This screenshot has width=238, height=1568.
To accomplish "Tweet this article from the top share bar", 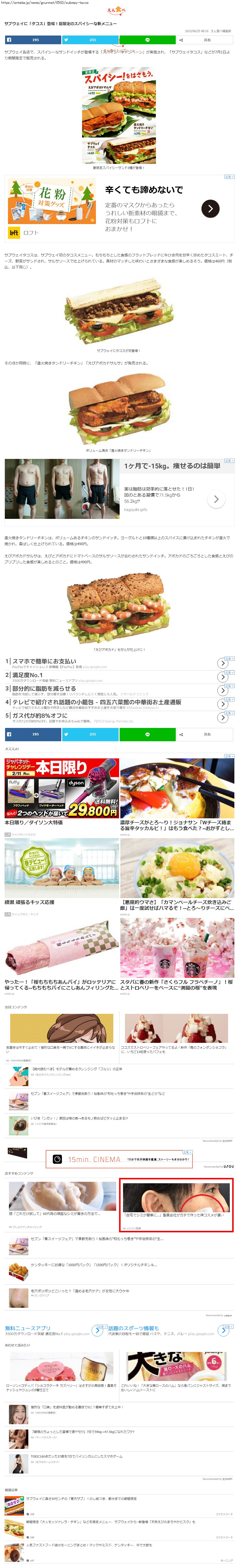I will pyautogui.click(x=90, y=40).
